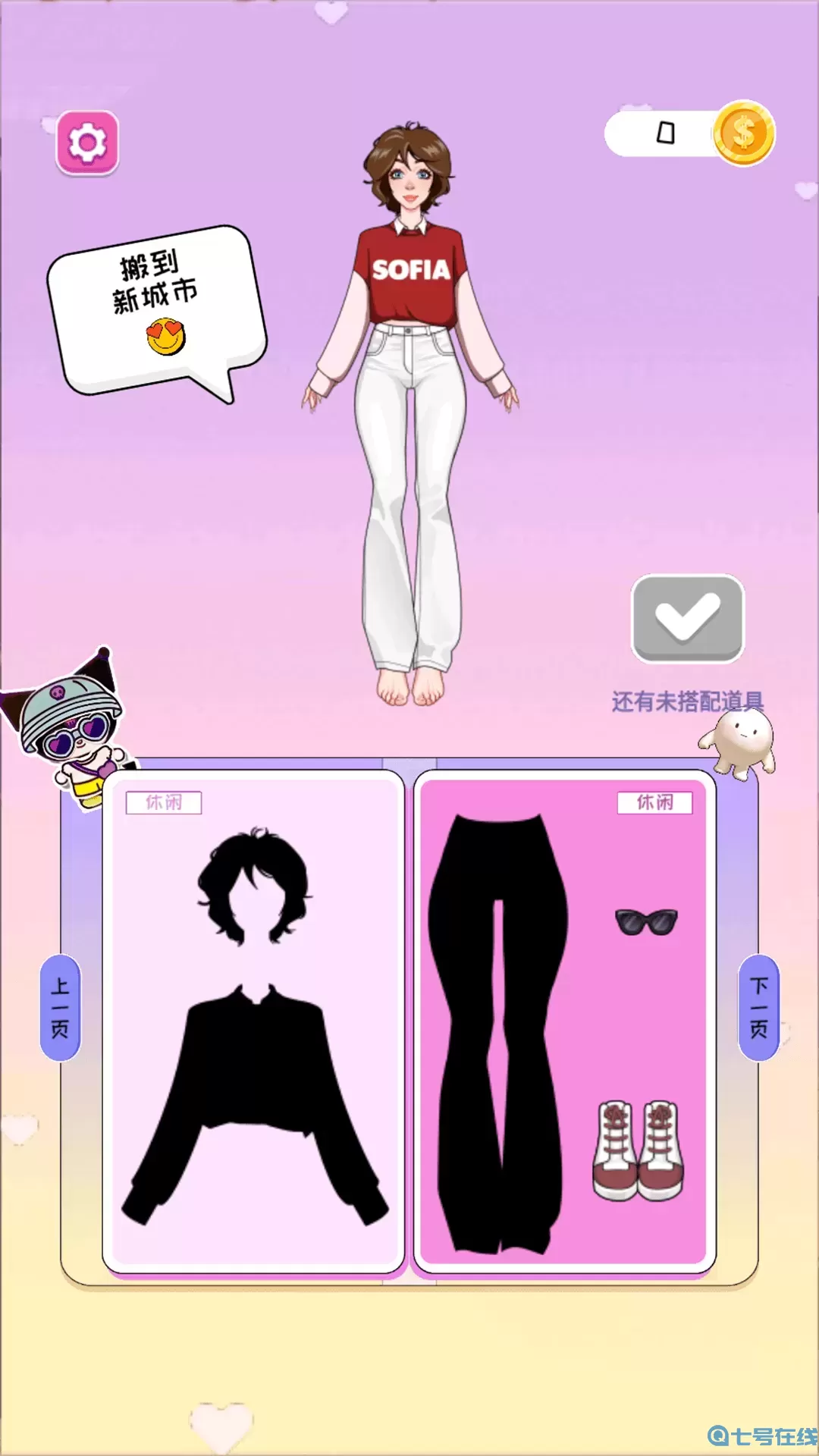Pick the red and white sneakers
The height and width of the screenshot is (1456, 819).
pos(639,1150)
